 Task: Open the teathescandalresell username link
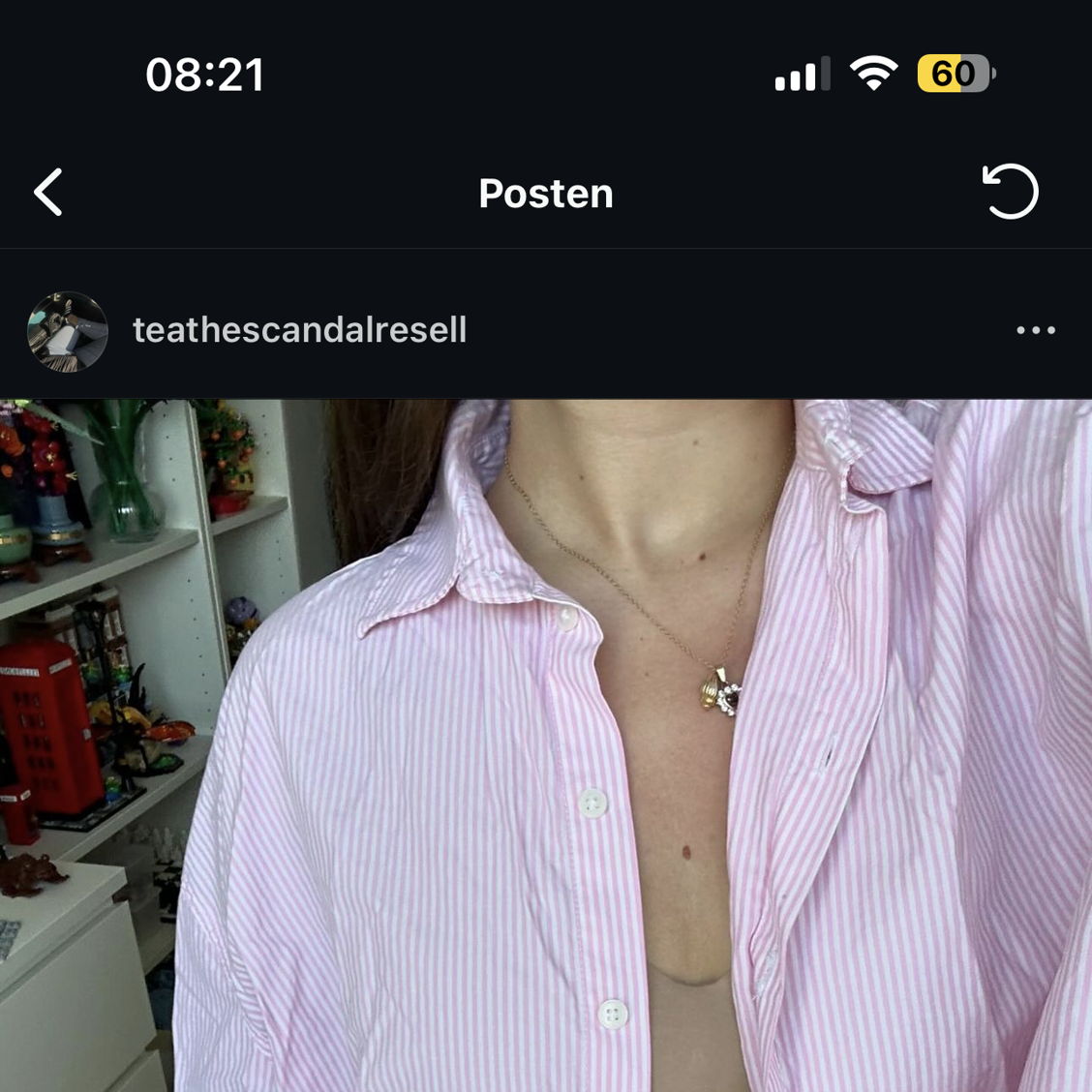point(299,330)
